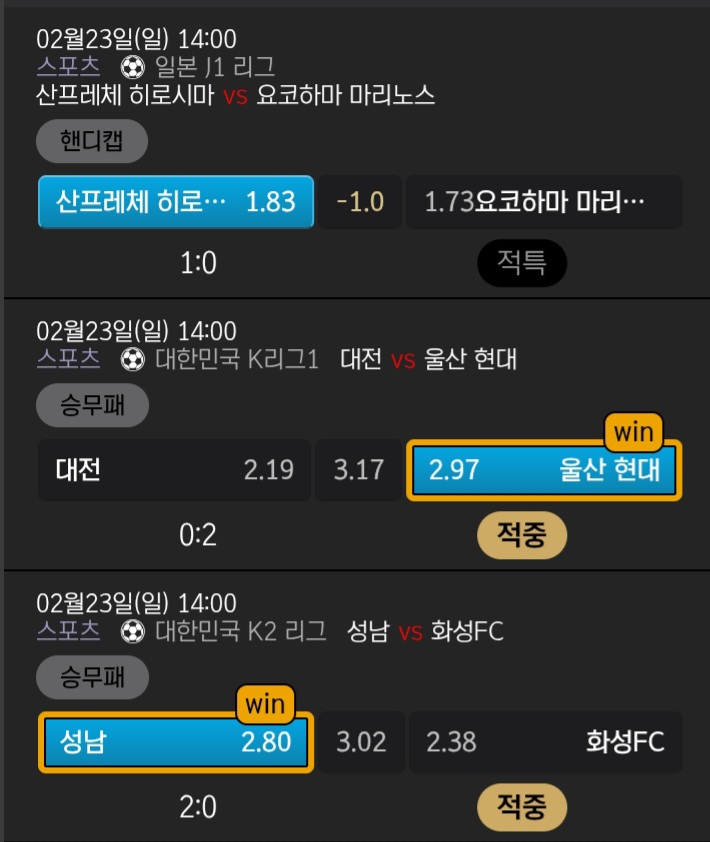Tap draw odds 3.17 for 대전 match
This screenshot has width=710, height=842.
point(359,470)
